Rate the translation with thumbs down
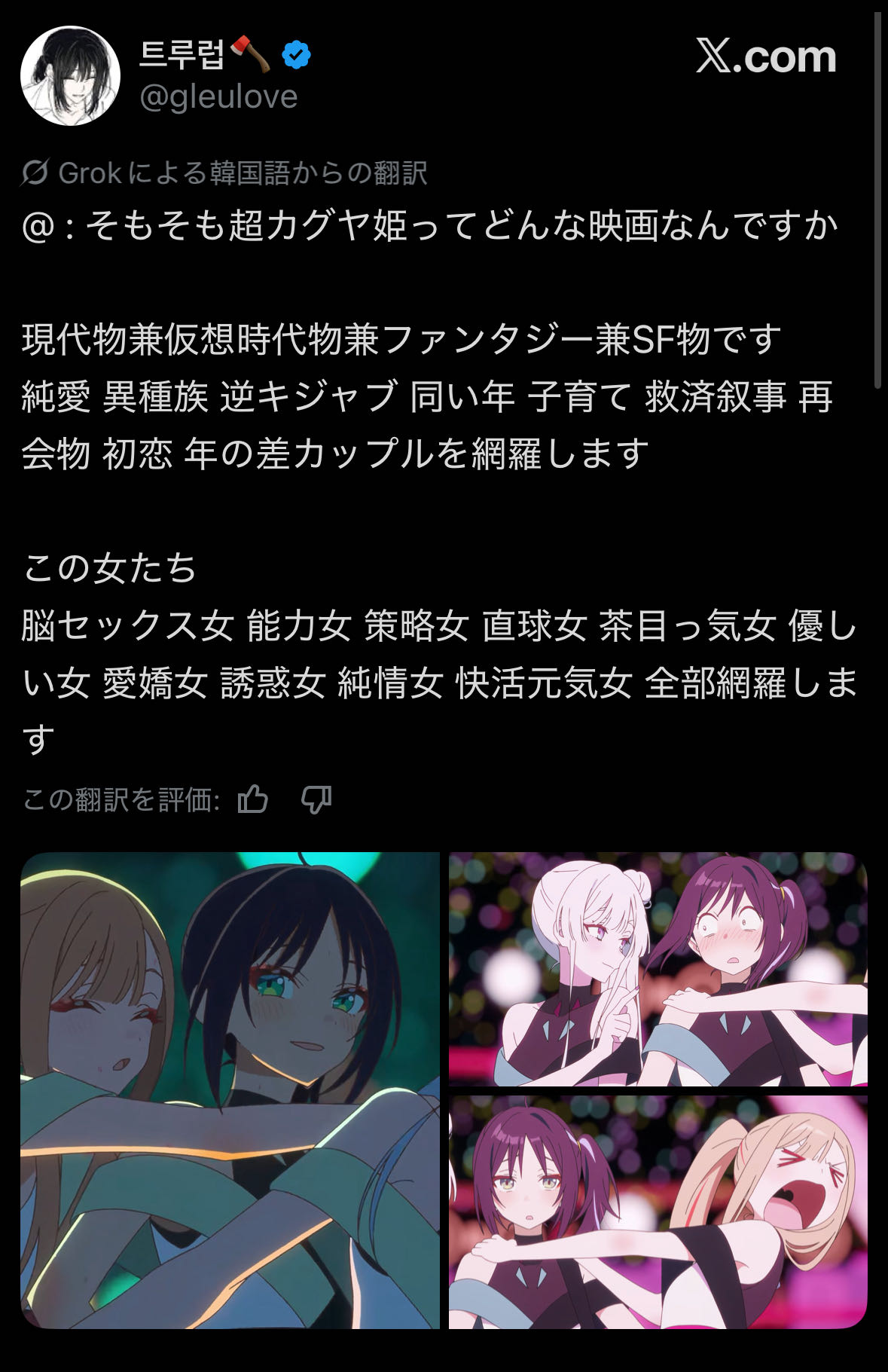This screenshot has height=1372, width=888. (x=316, y=799)
